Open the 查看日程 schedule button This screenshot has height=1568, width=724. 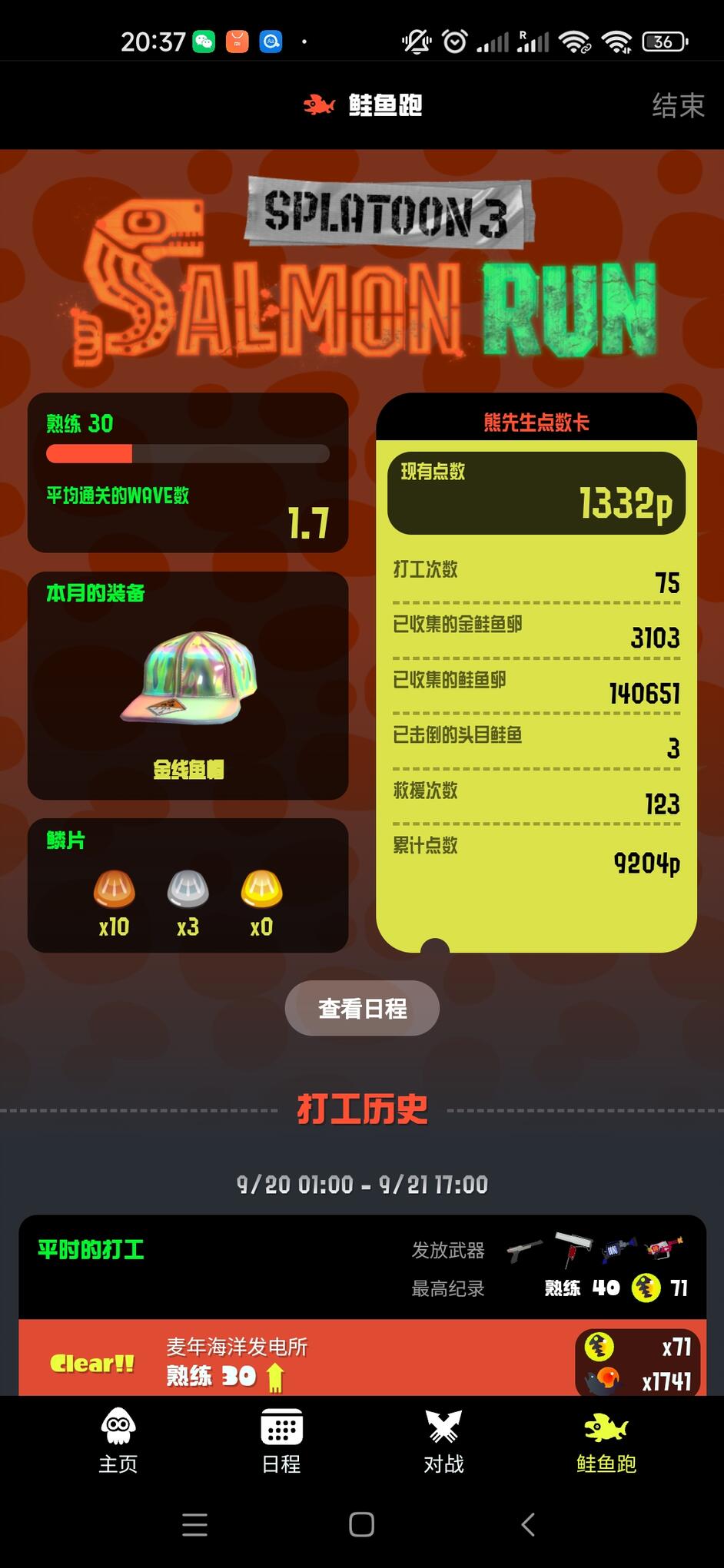362,1008
